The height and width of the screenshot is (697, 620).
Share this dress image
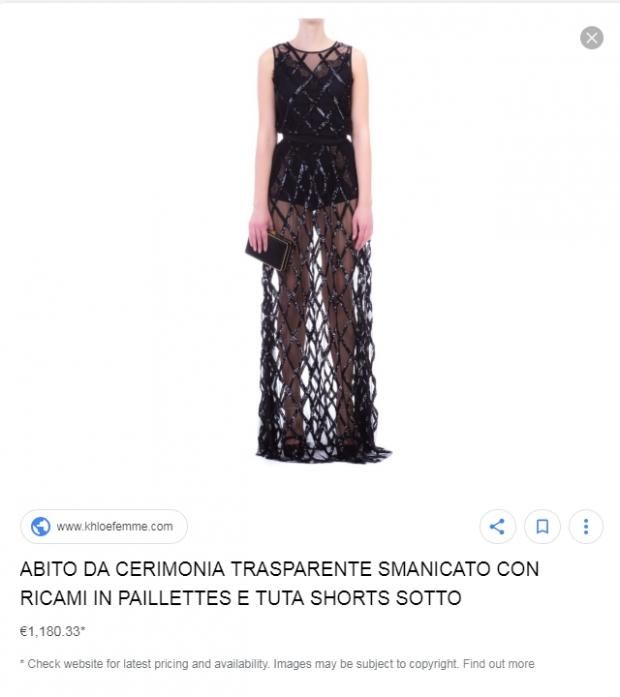(497, 526)
